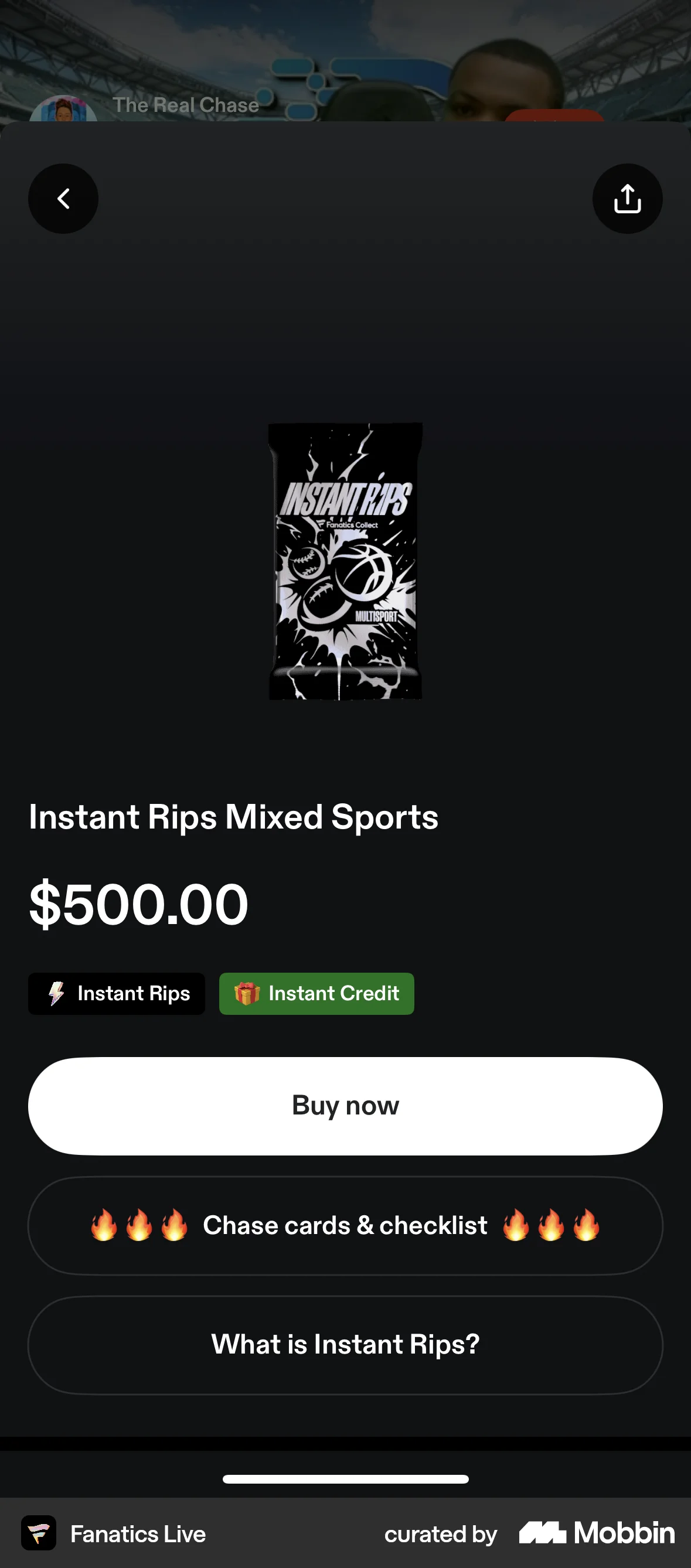
Task: Tap the $500.00 price text
Action: click(x=139, y=904)
